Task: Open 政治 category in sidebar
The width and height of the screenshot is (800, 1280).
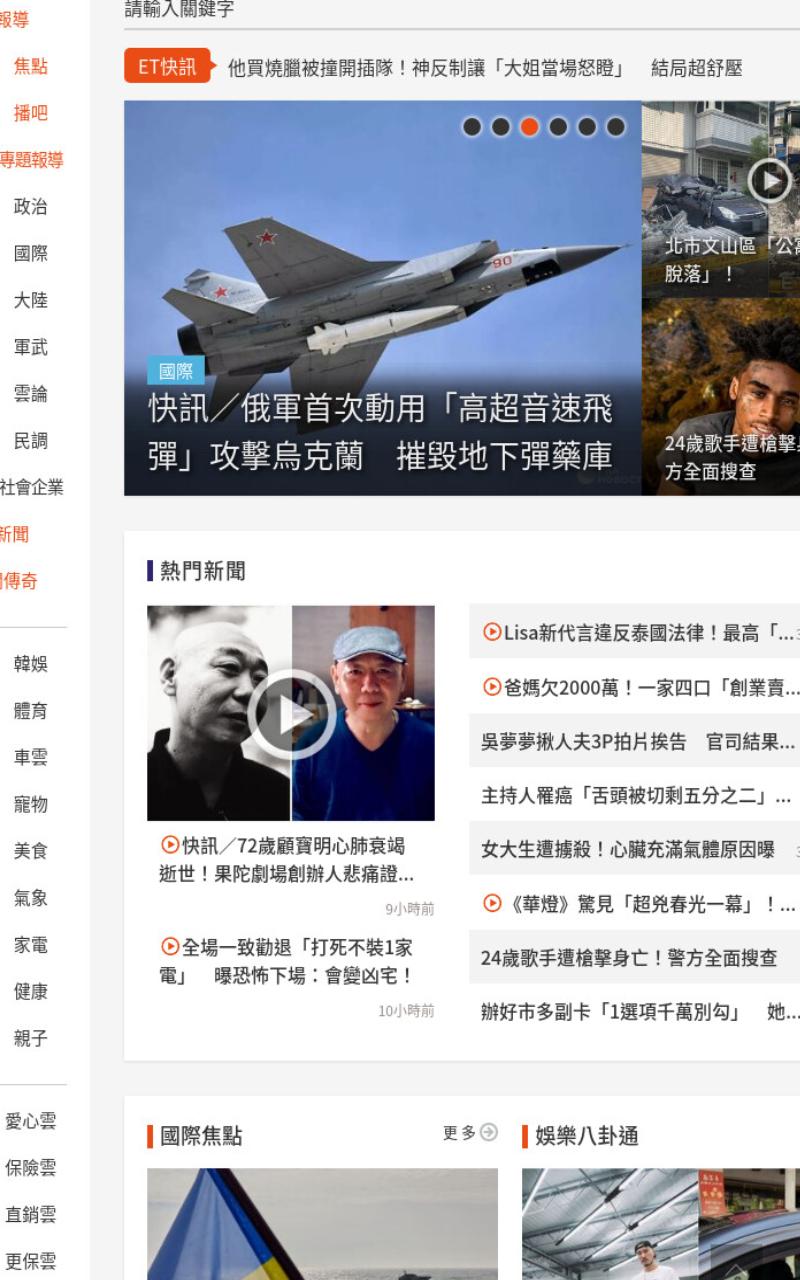Action: (30, 207)
